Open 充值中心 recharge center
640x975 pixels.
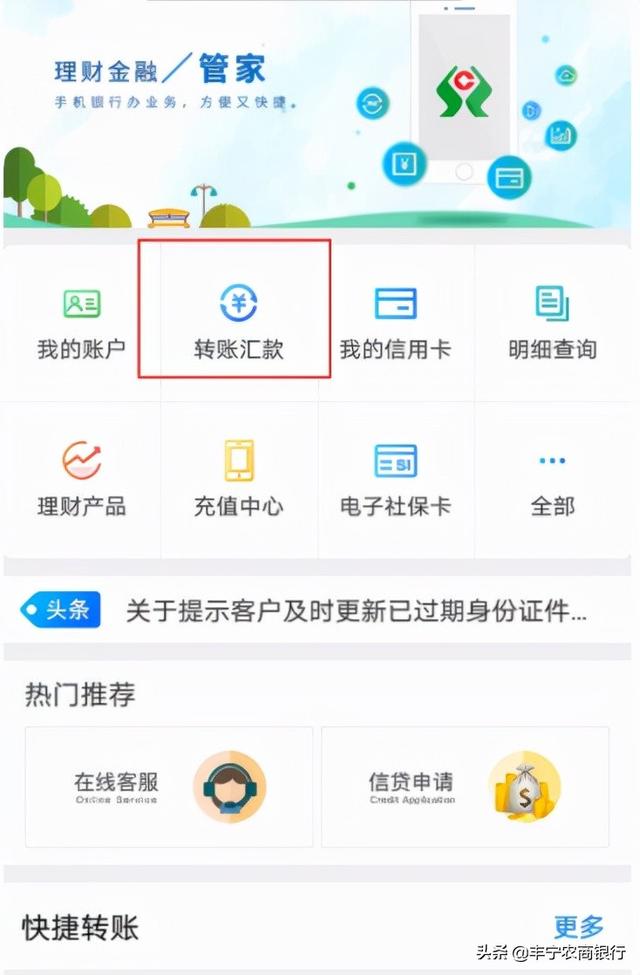click(x=238, y=480)
